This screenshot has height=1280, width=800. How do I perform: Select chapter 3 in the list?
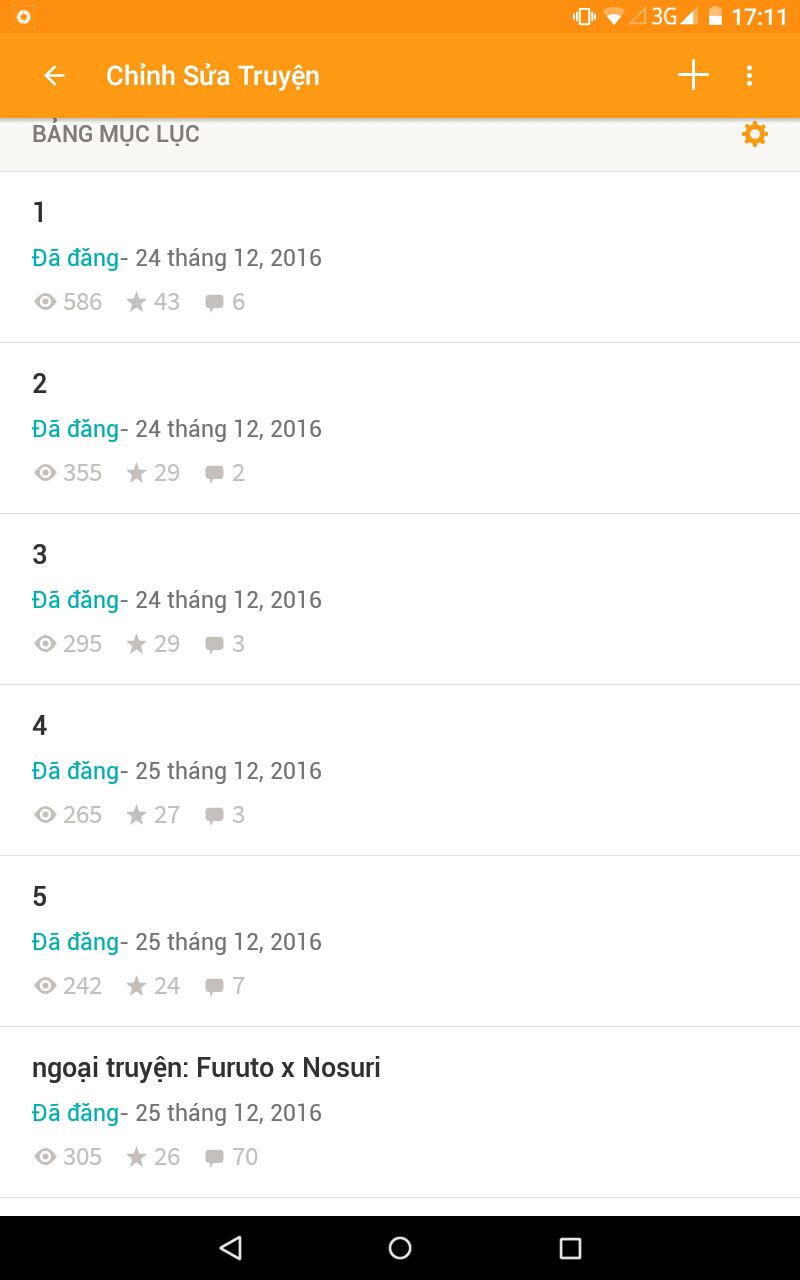400,599
